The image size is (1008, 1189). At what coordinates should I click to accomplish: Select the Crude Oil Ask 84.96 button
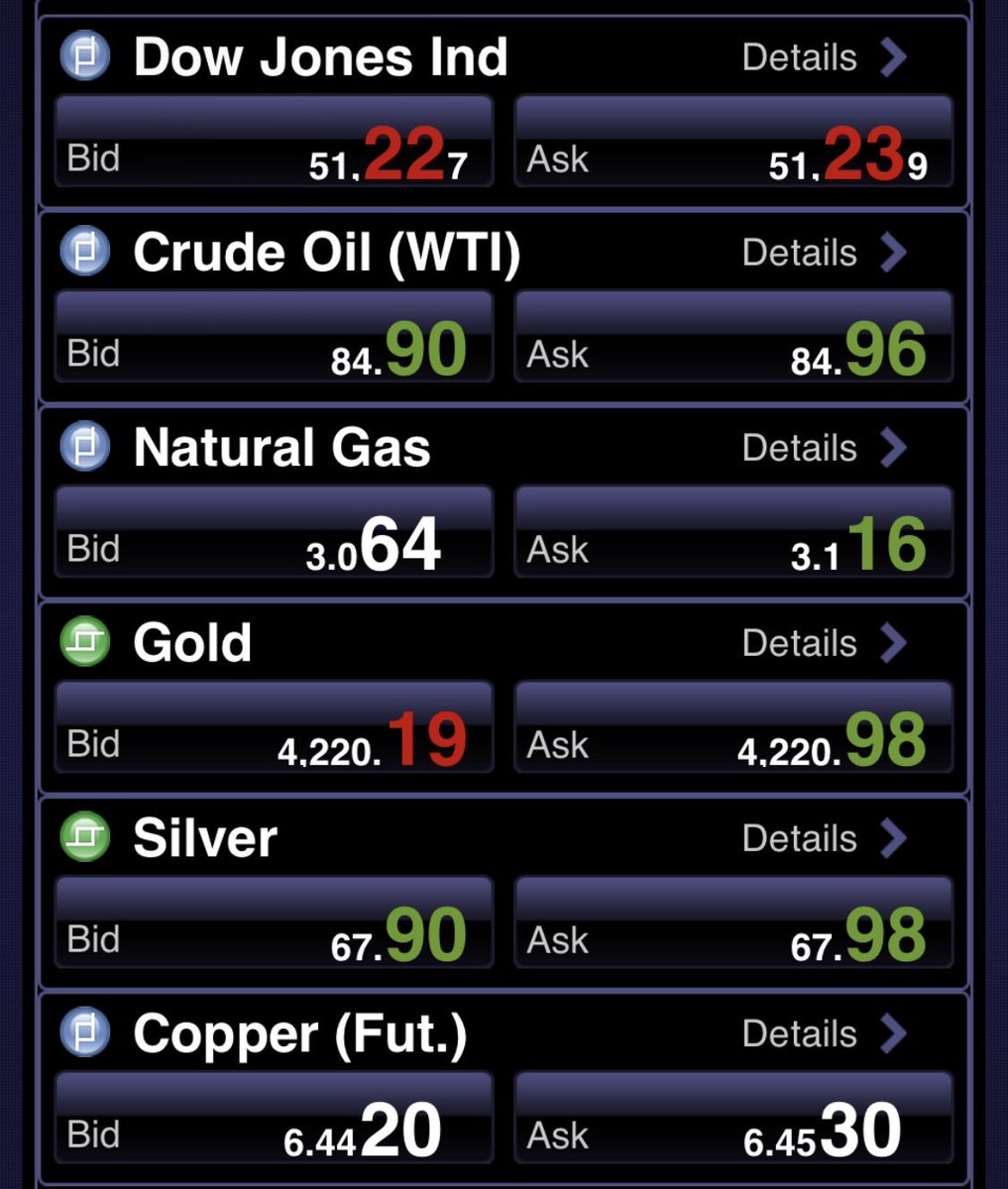(x=733, y=336)
